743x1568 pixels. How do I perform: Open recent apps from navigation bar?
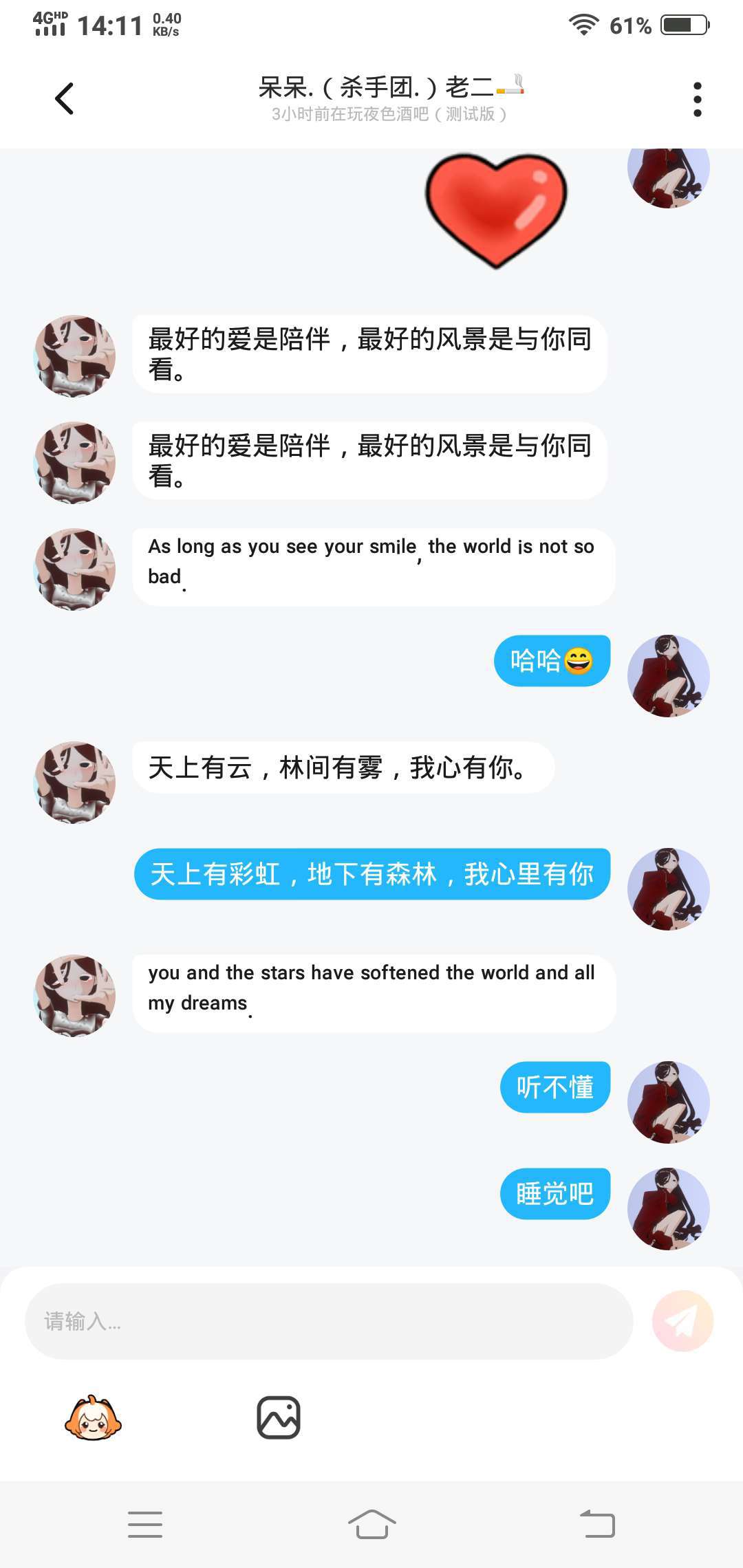pos(145,1524)
